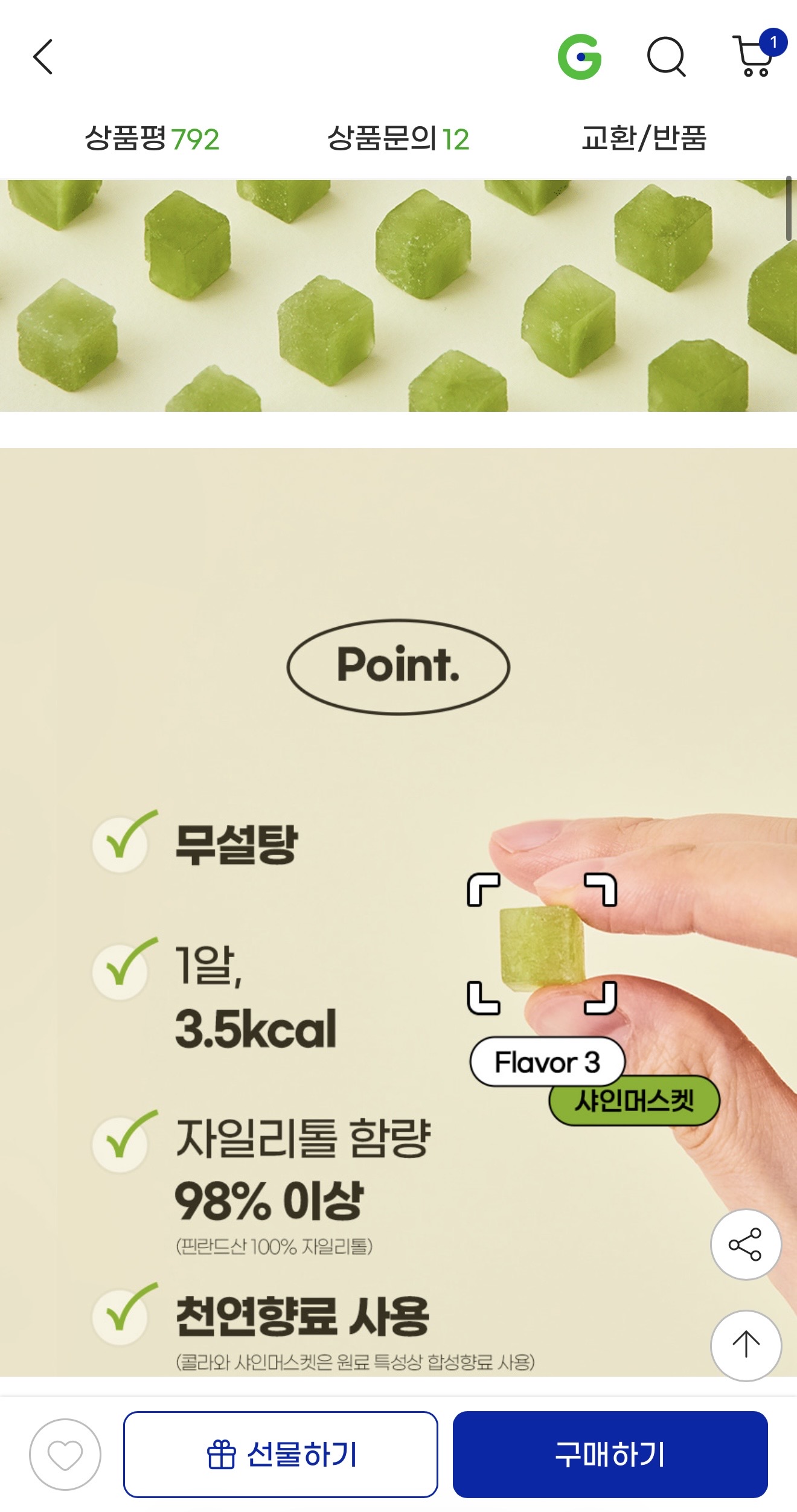Image resolution: width=797 pixels, height=1512 pixels.
Task: Tap the 구매하기 purchase button
Action: click(x=610, y=1455)
